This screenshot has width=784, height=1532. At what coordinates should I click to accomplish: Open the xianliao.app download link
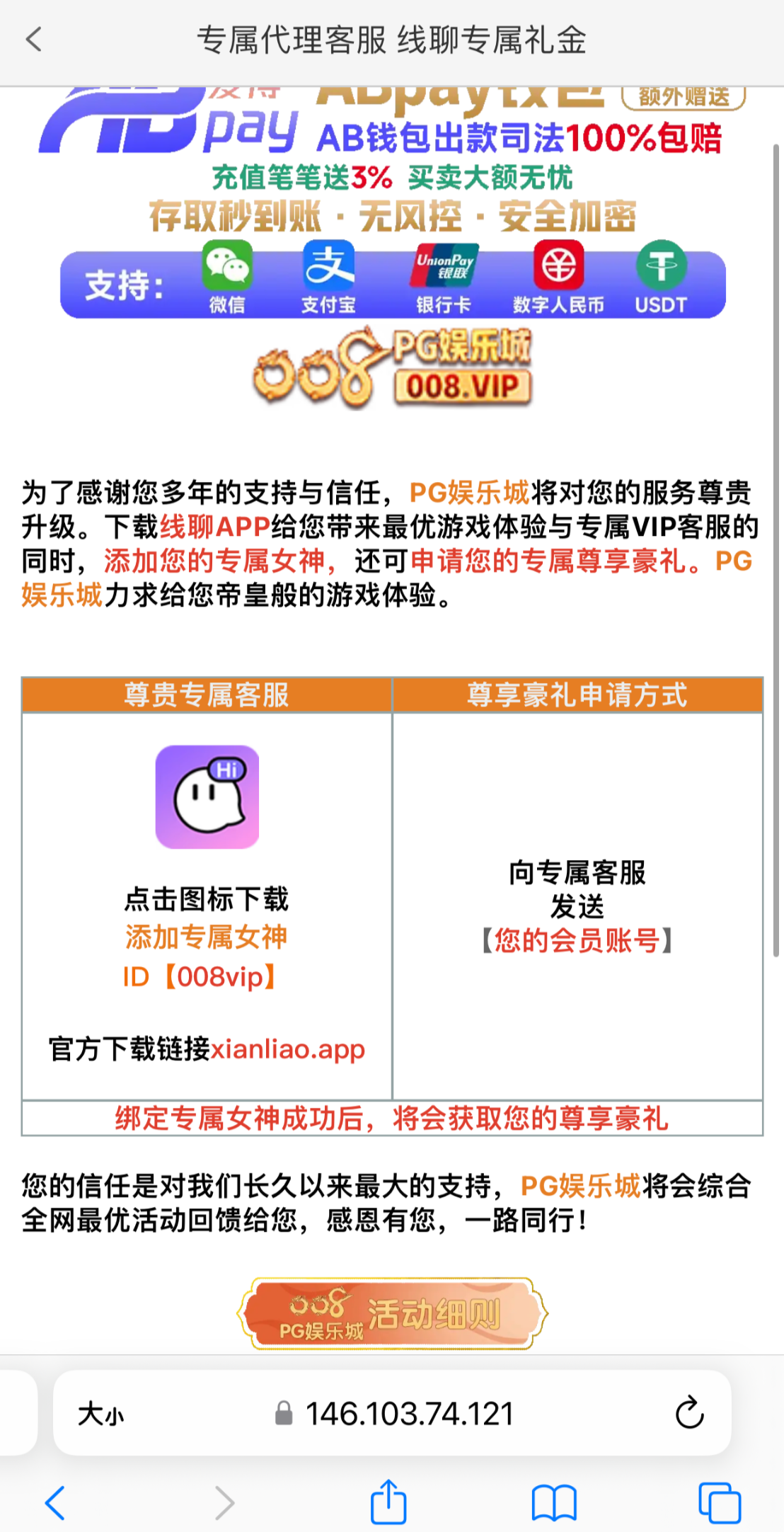coord(287,1048)
